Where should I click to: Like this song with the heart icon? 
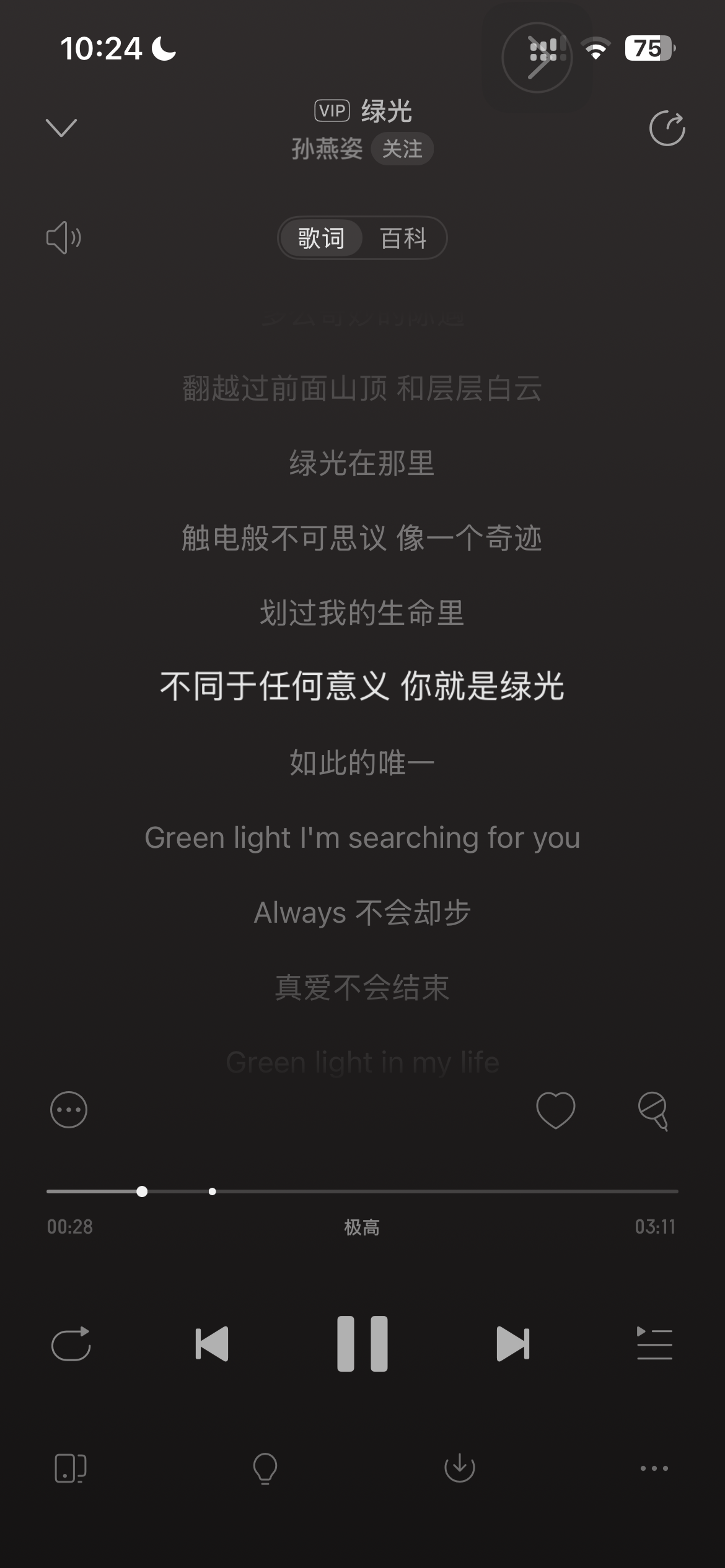pyautogui.click(x=555, y=1110)
